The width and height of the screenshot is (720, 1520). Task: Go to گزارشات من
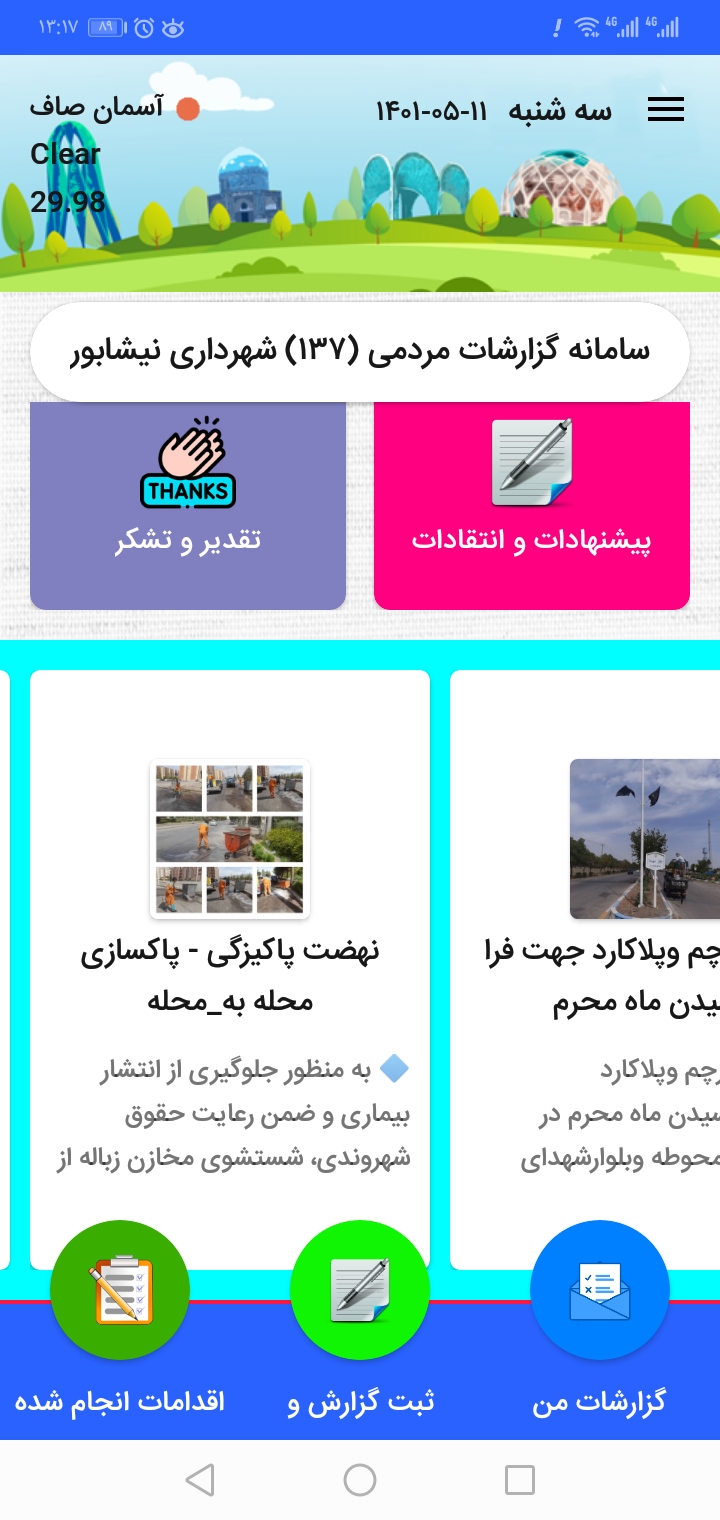coord(600,1320)
